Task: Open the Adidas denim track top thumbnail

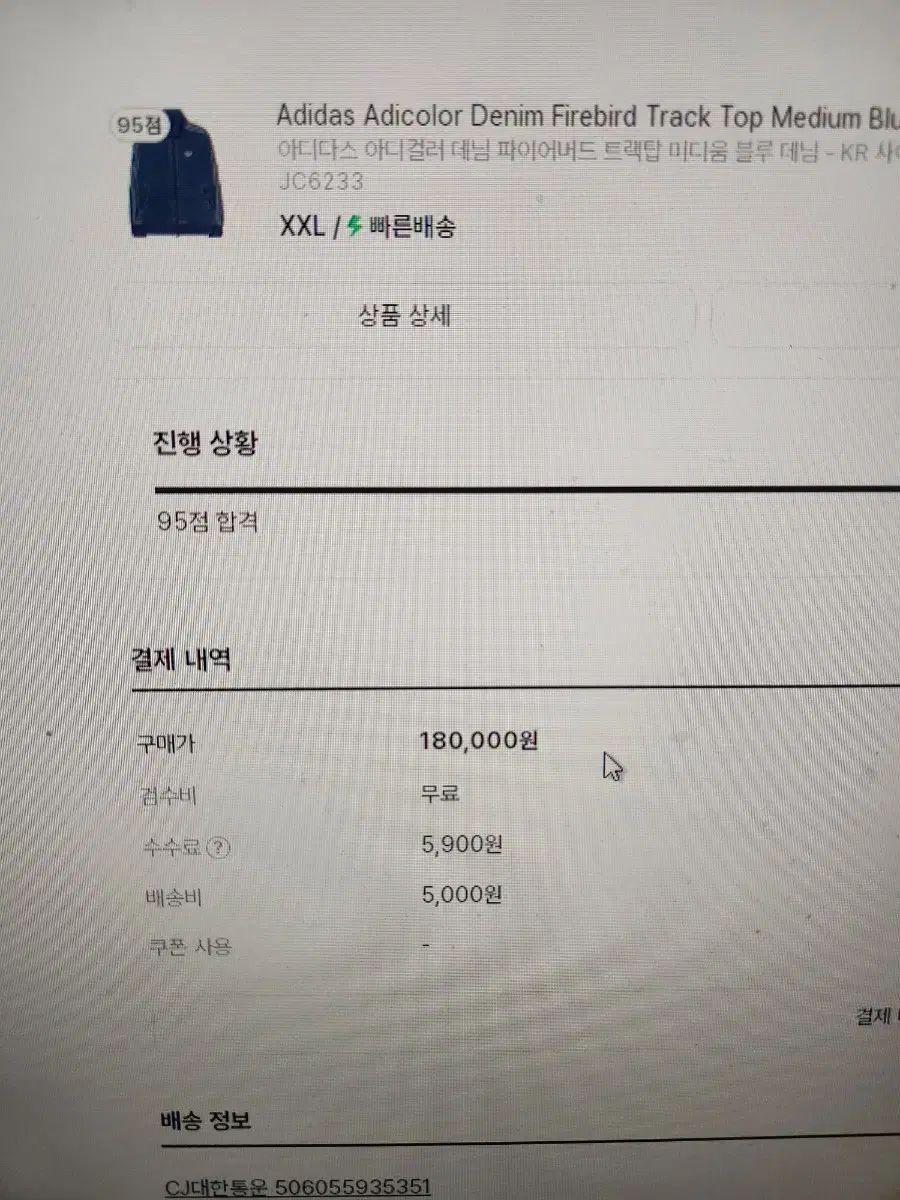Action: click(179, 175)
